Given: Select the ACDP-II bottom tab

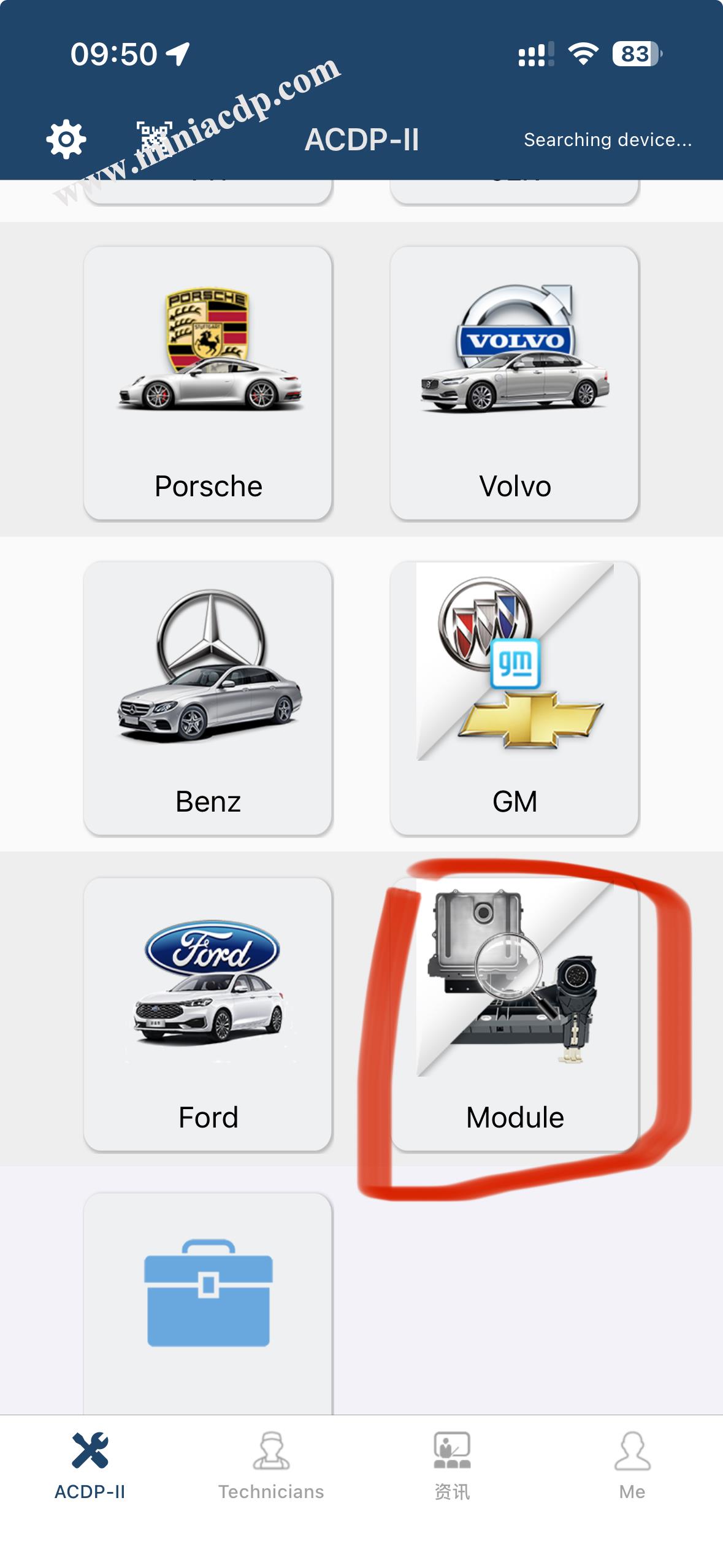Looking at the screenshot, I should [x=90, y=1465].
